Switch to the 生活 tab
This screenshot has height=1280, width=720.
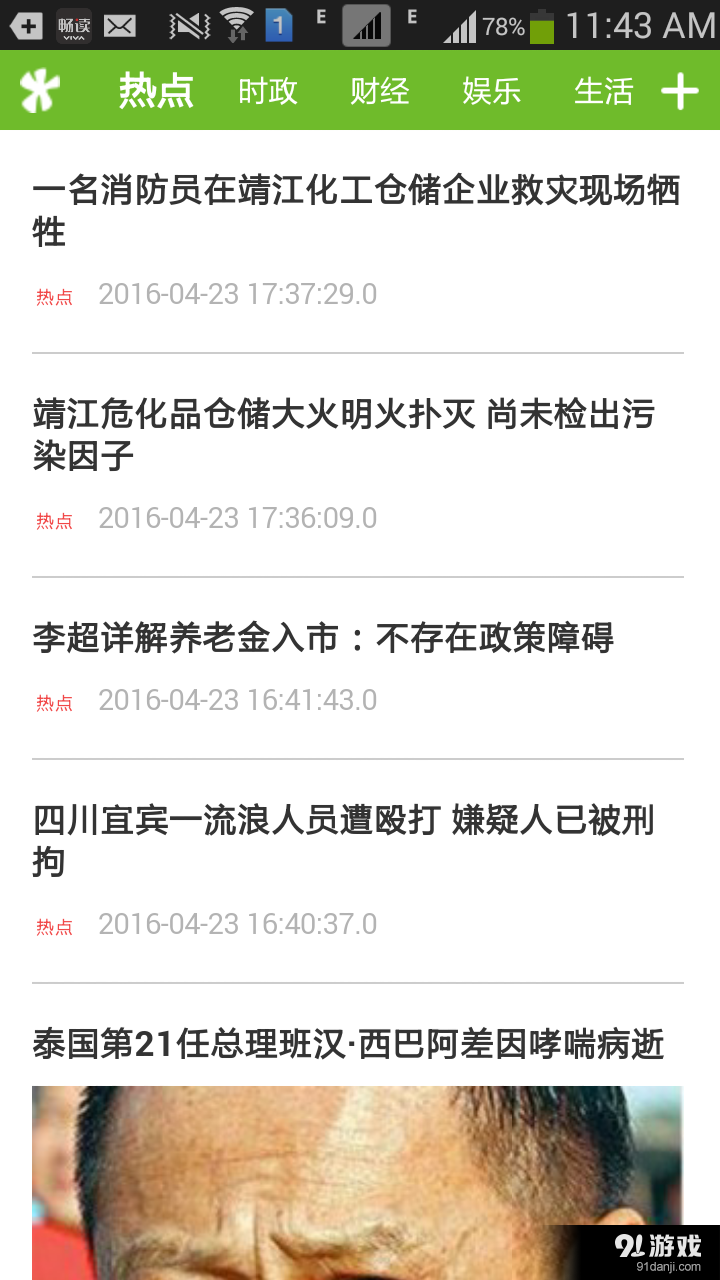coord(603,92)
